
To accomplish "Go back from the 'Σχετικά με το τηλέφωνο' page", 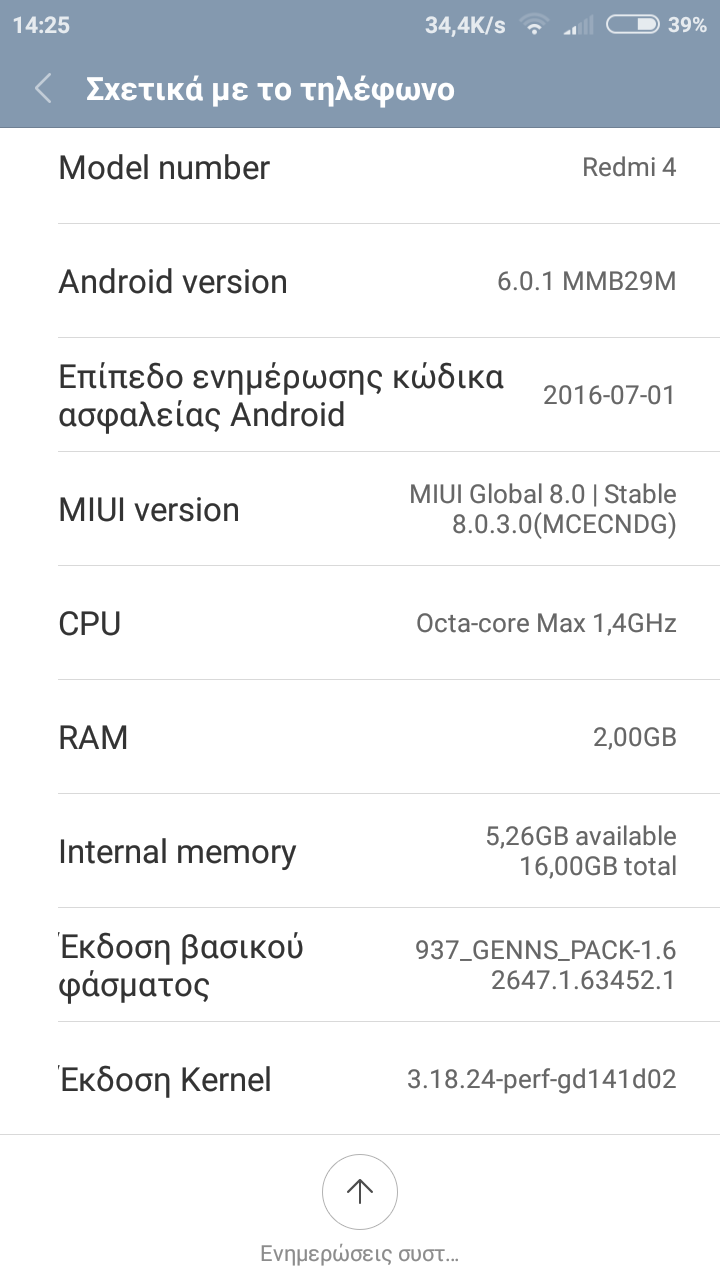I will click(43, 89).
